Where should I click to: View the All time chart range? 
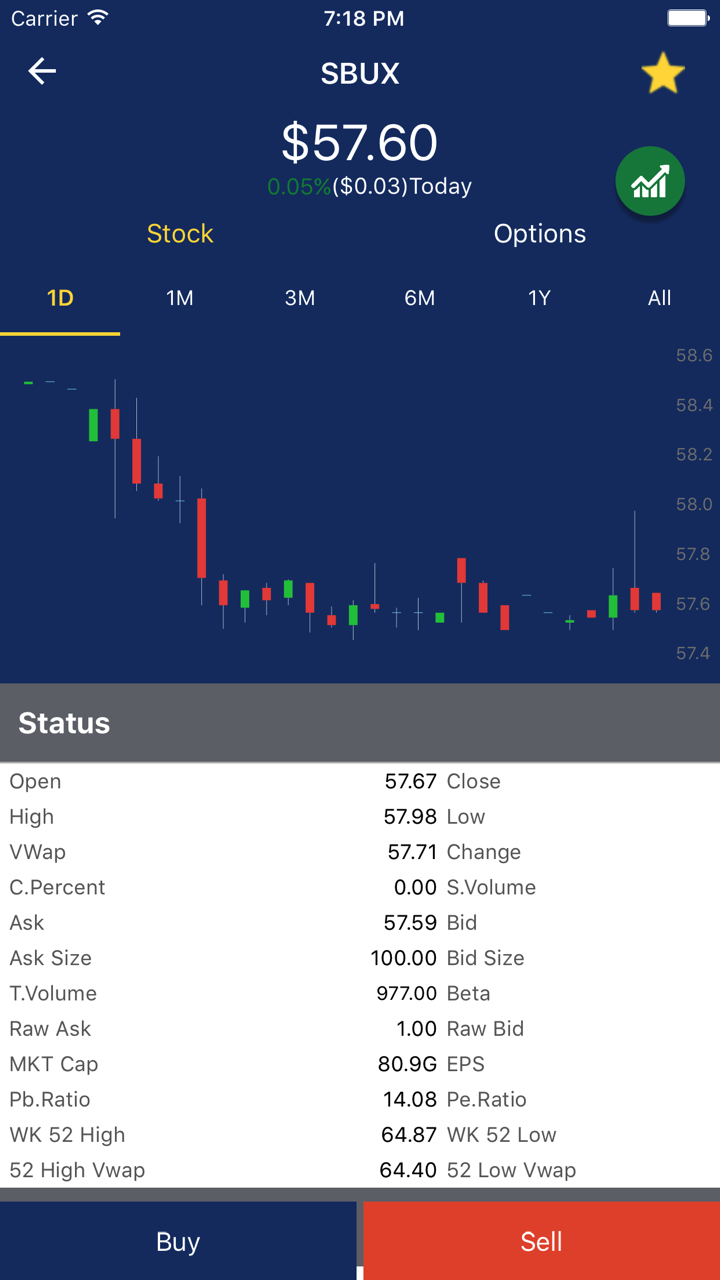click(x=660, y=298)
